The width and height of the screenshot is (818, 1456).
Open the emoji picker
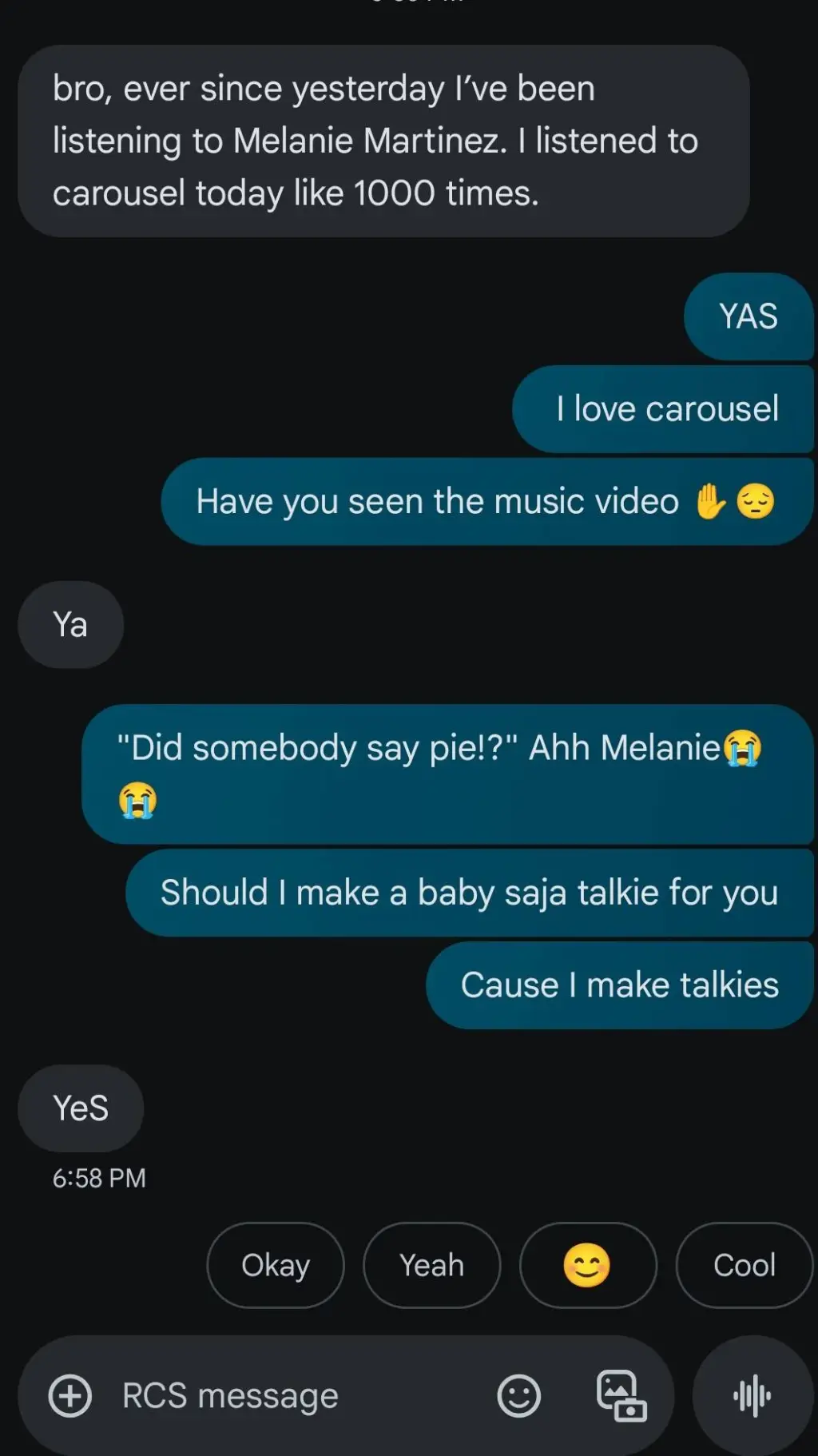click(519, 1396)
